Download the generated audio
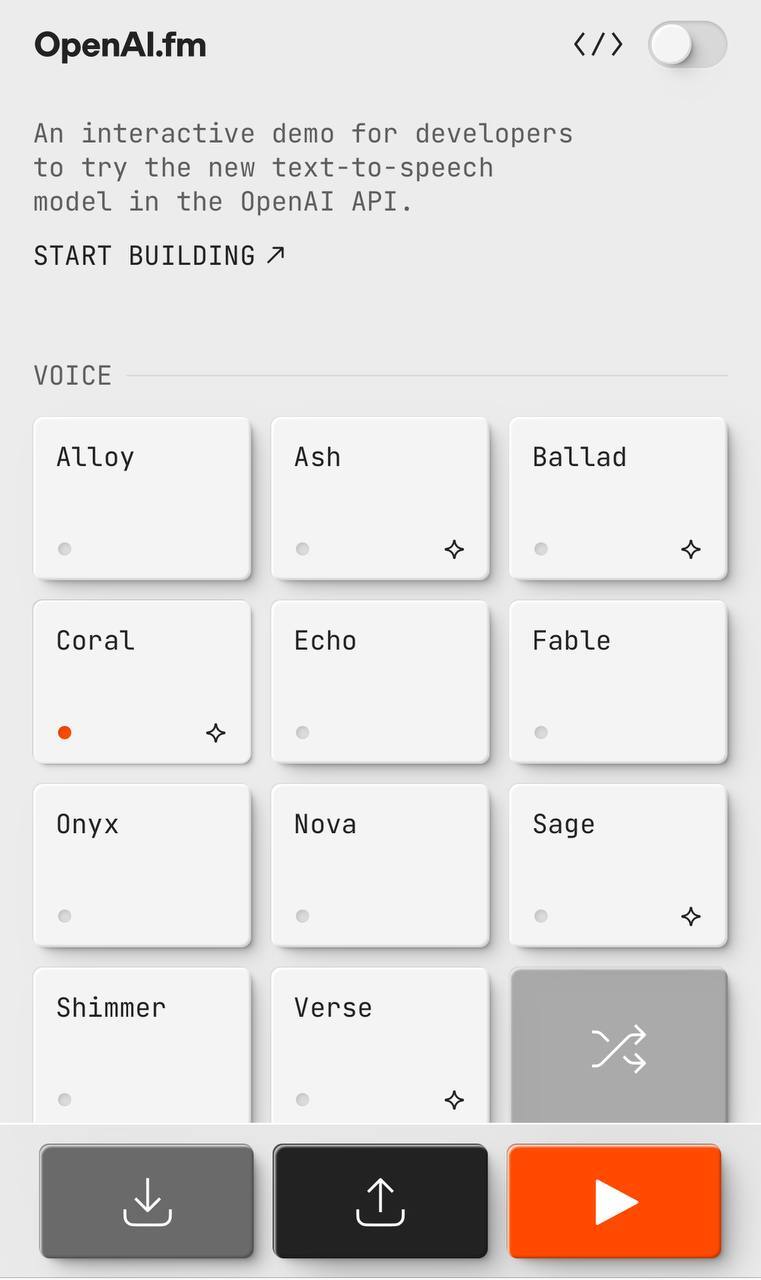Image resolution: width=761 pixels, height=1280 pixels. (147, 1201)
